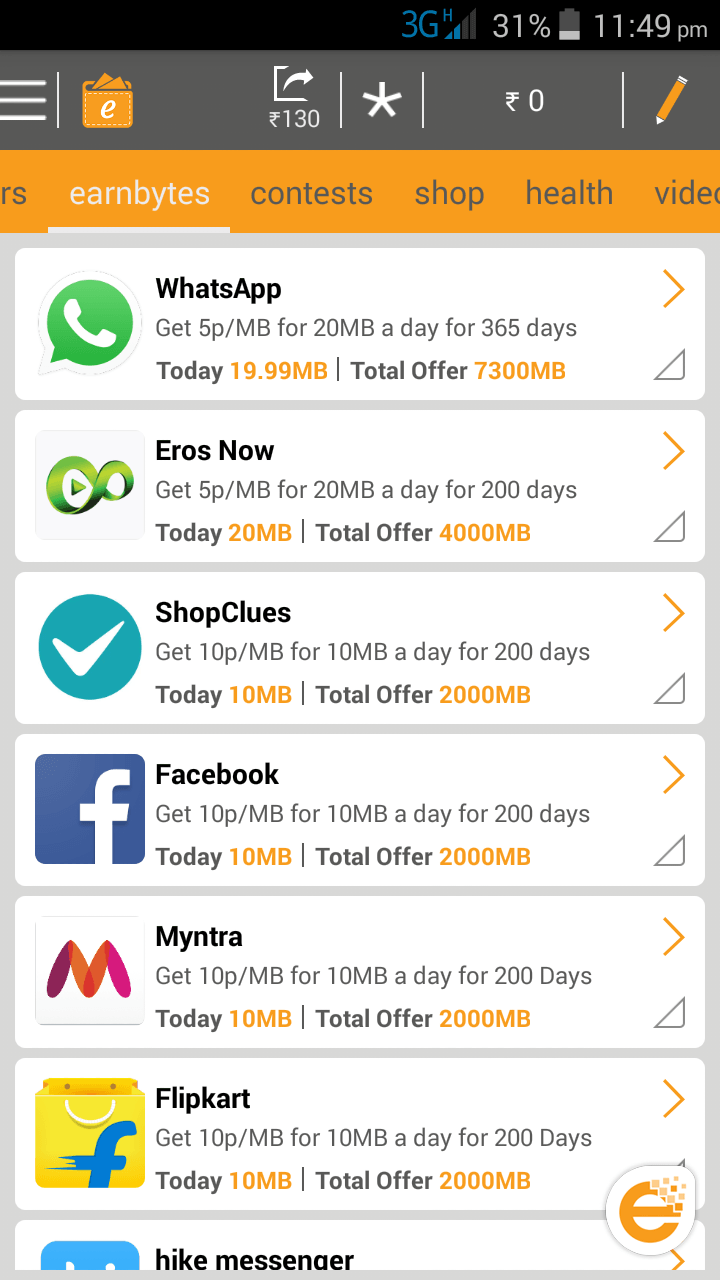
Task: Open the Facebook offer card
Action: coord(360,810)
